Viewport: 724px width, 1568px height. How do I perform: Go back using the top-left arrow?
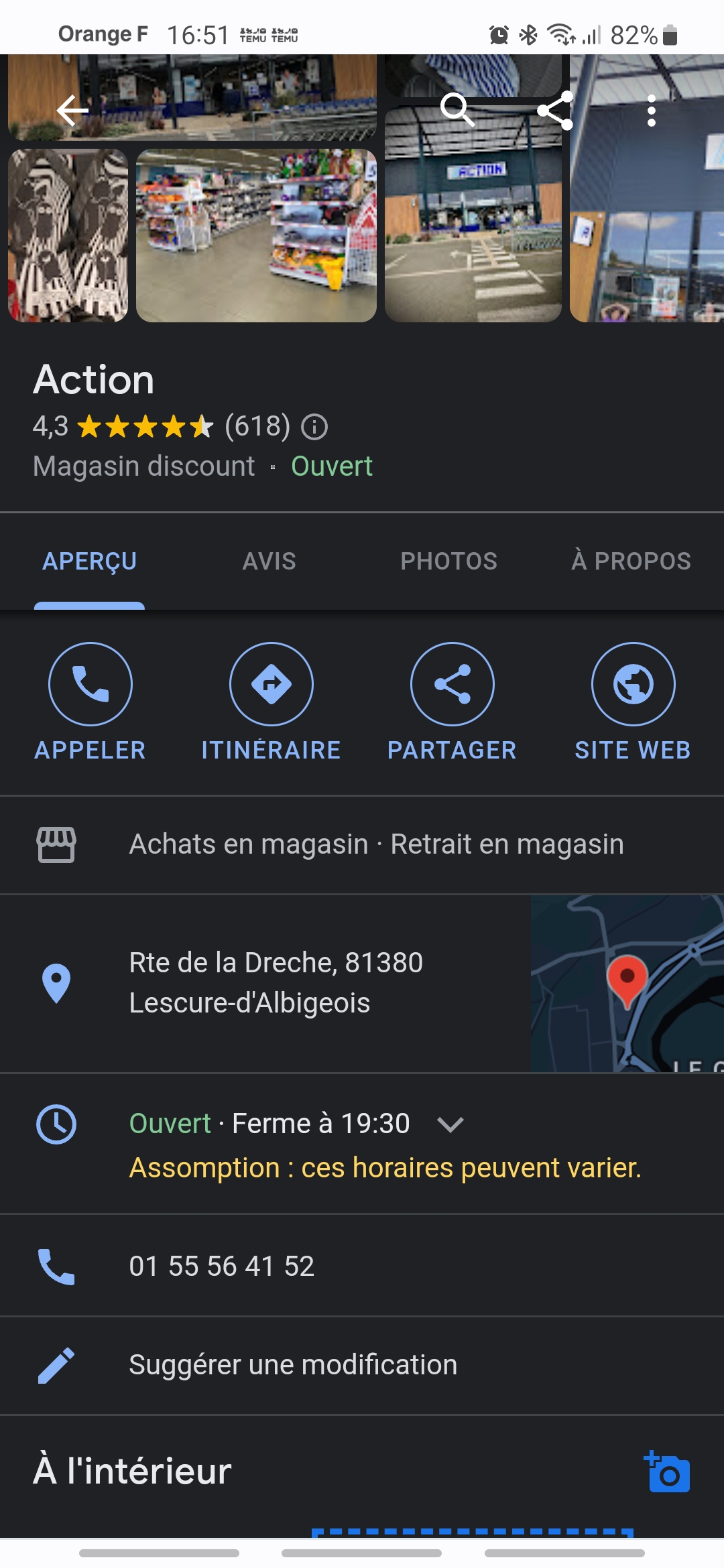tap(72, 111)
